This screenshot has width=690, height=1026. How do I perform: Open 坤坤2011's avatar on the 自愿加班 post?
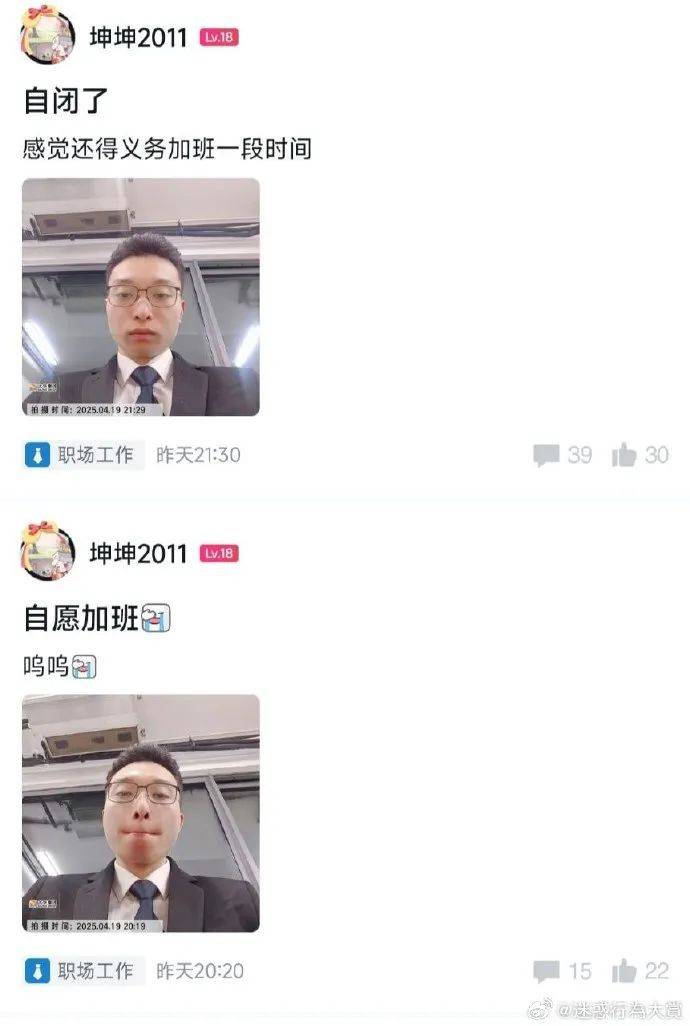(x=47, y=552)
